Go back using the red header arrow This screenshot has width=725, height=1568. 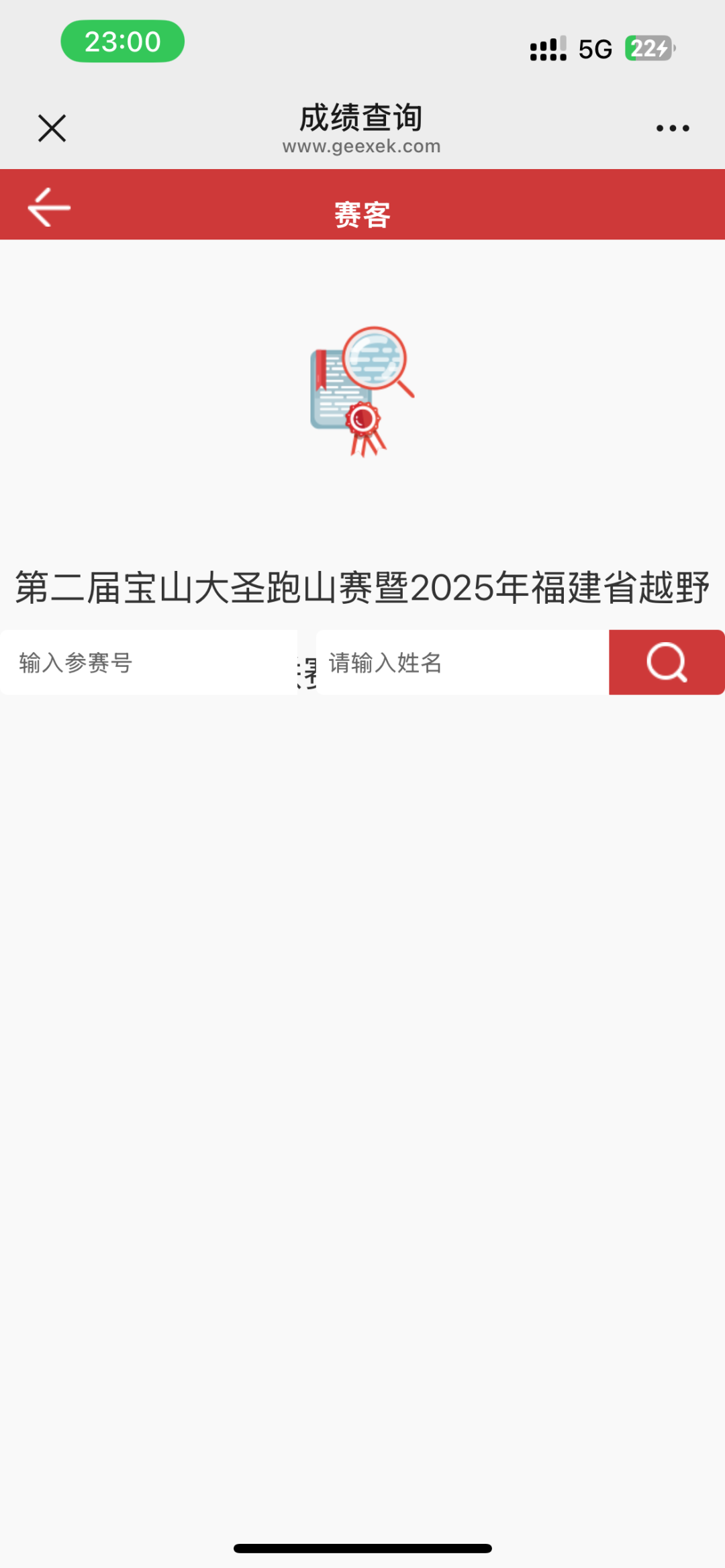point(49,207)
